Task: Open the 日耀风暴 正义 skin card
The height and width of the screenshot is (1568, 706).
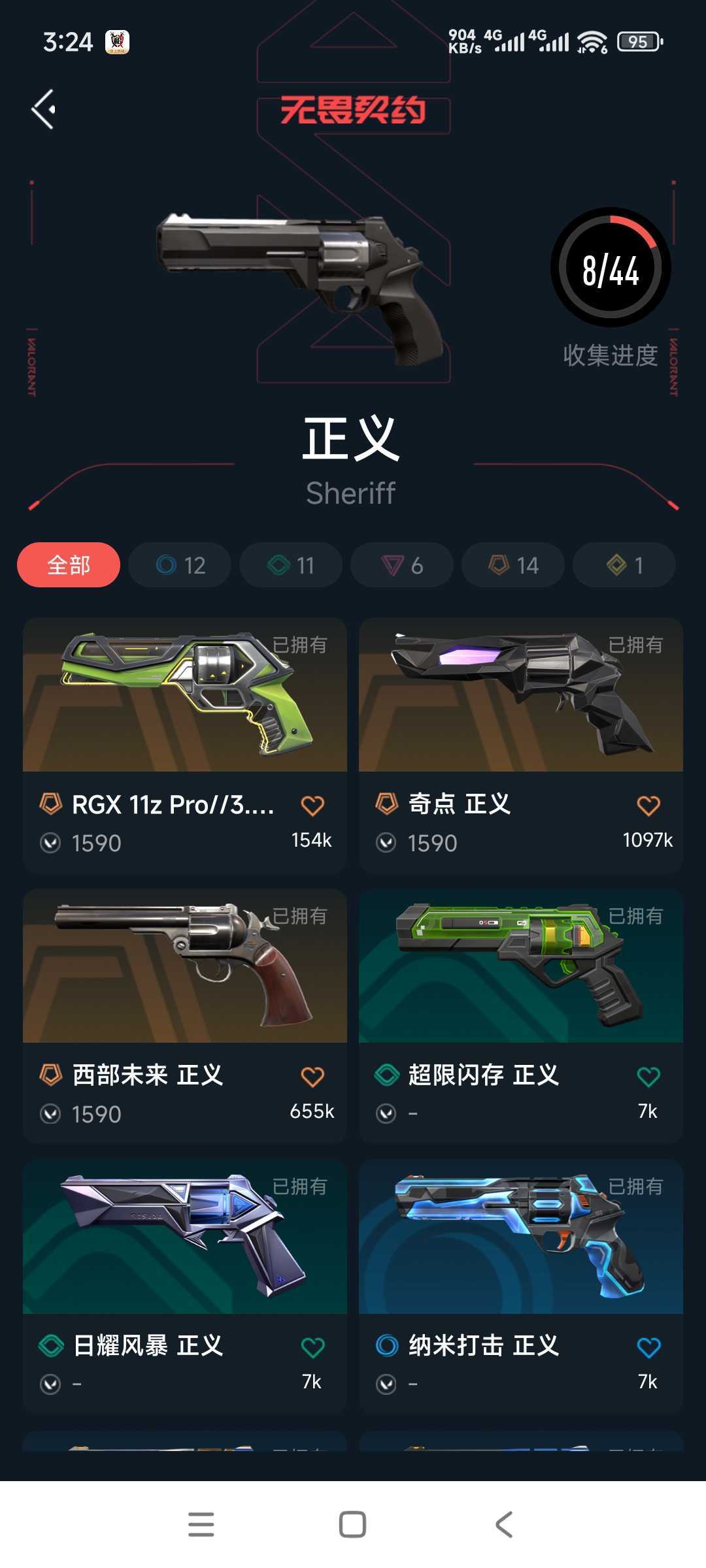Action: click(185, 1287)
